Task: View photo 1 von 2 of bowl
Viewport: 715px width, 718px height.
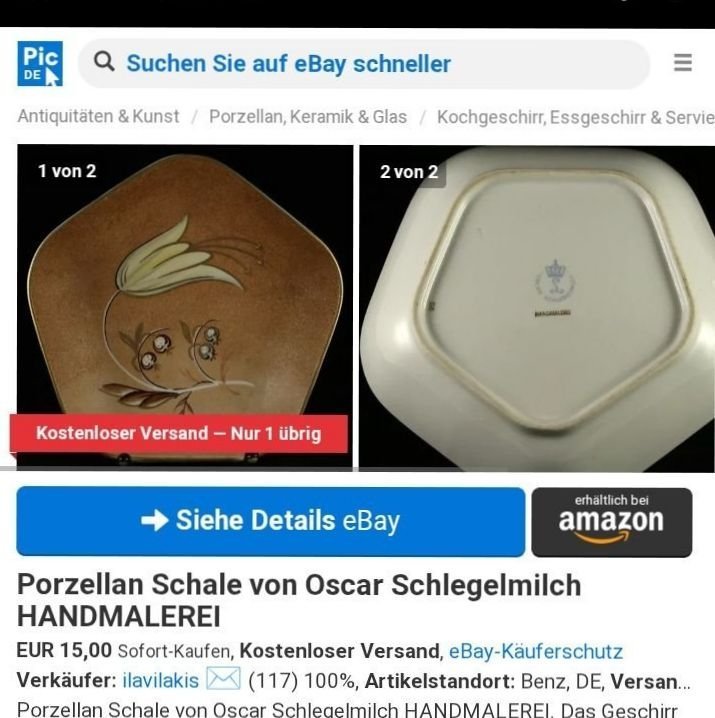Action: coord(185,305)
